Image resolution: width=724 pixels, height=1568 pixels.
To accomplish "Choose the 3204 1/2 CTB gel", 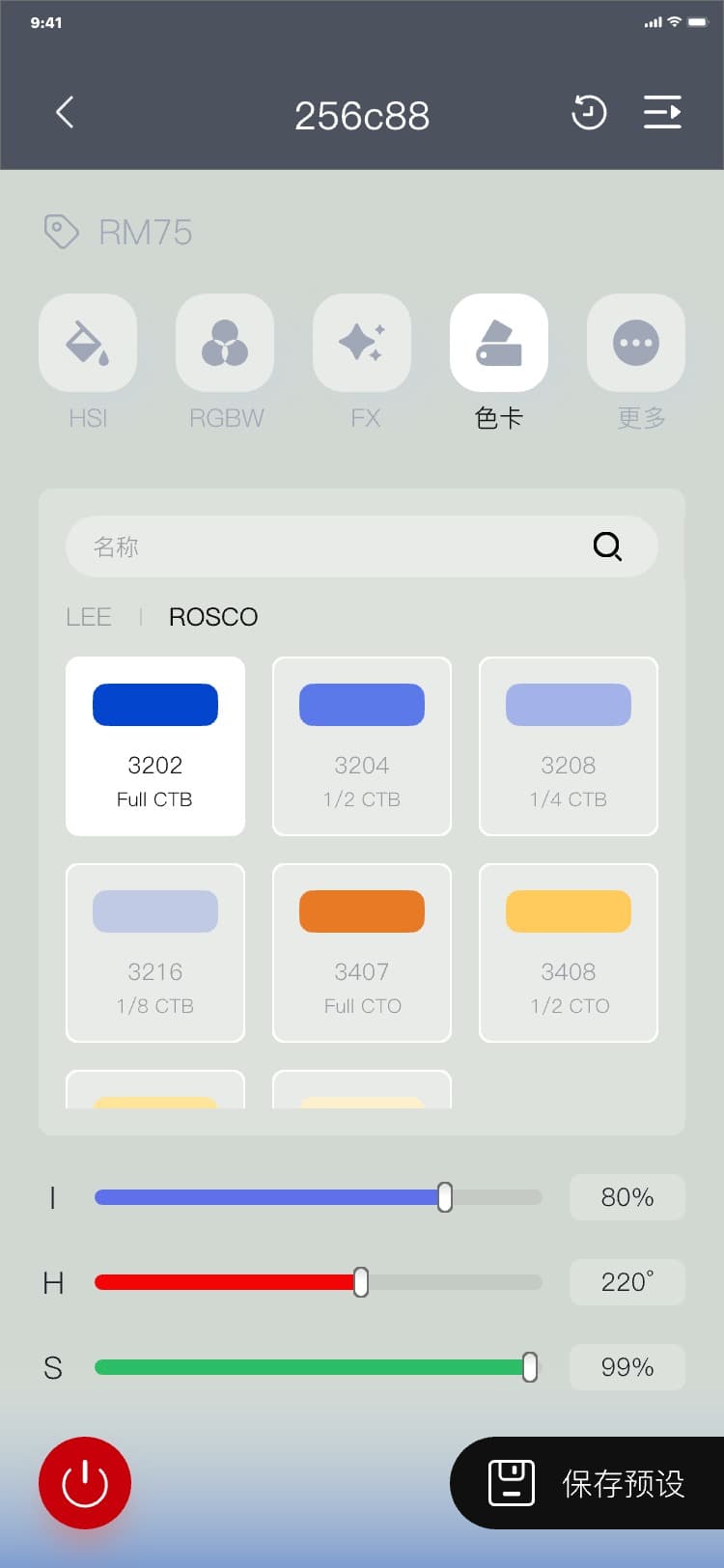I will [362, 746].
